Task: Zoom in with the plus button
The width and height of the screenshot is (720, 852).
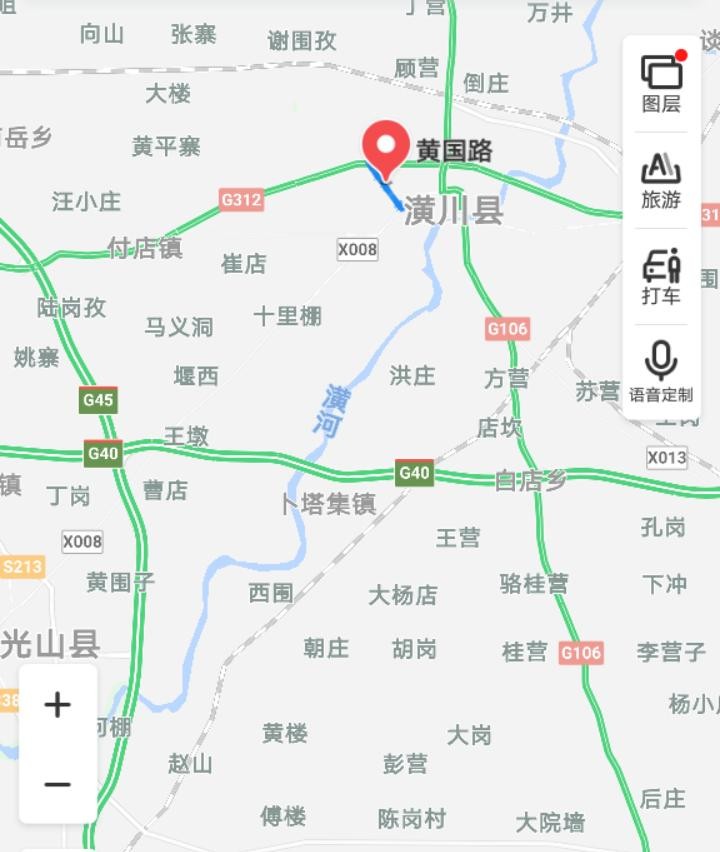Action: (58, 705)
